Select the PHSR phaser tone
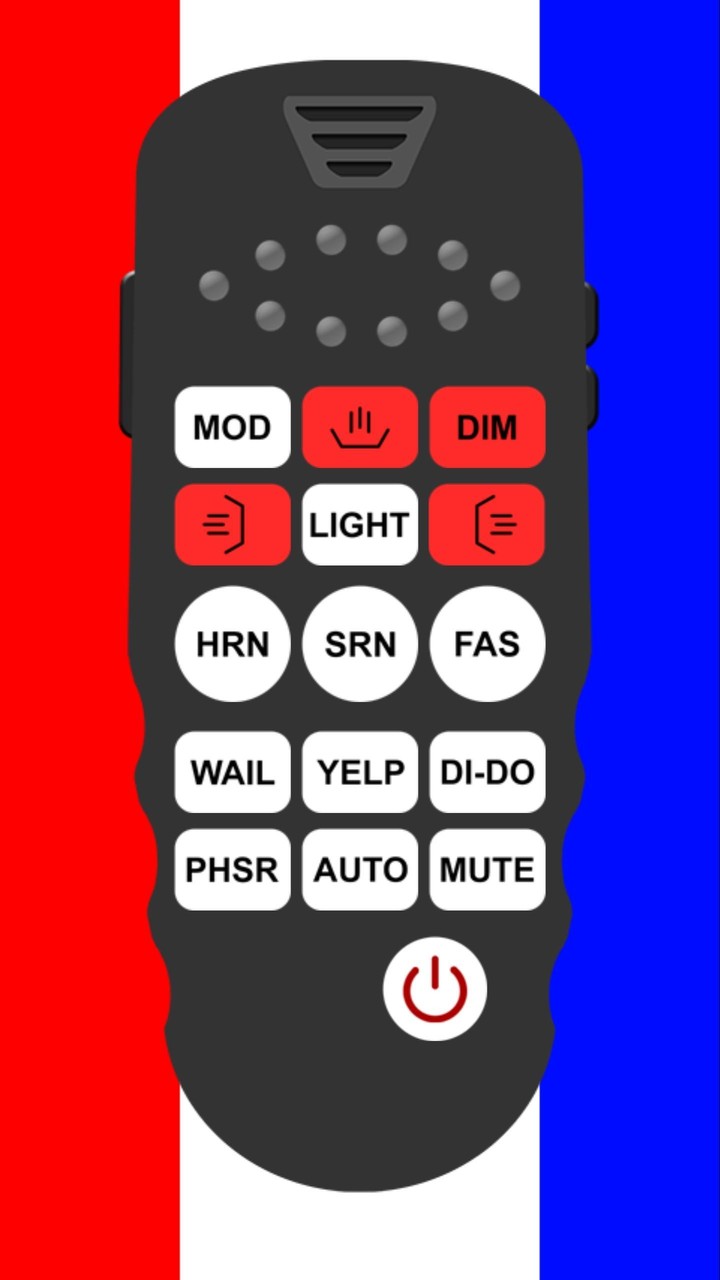The image size is (720, 1280). [232, 869]
